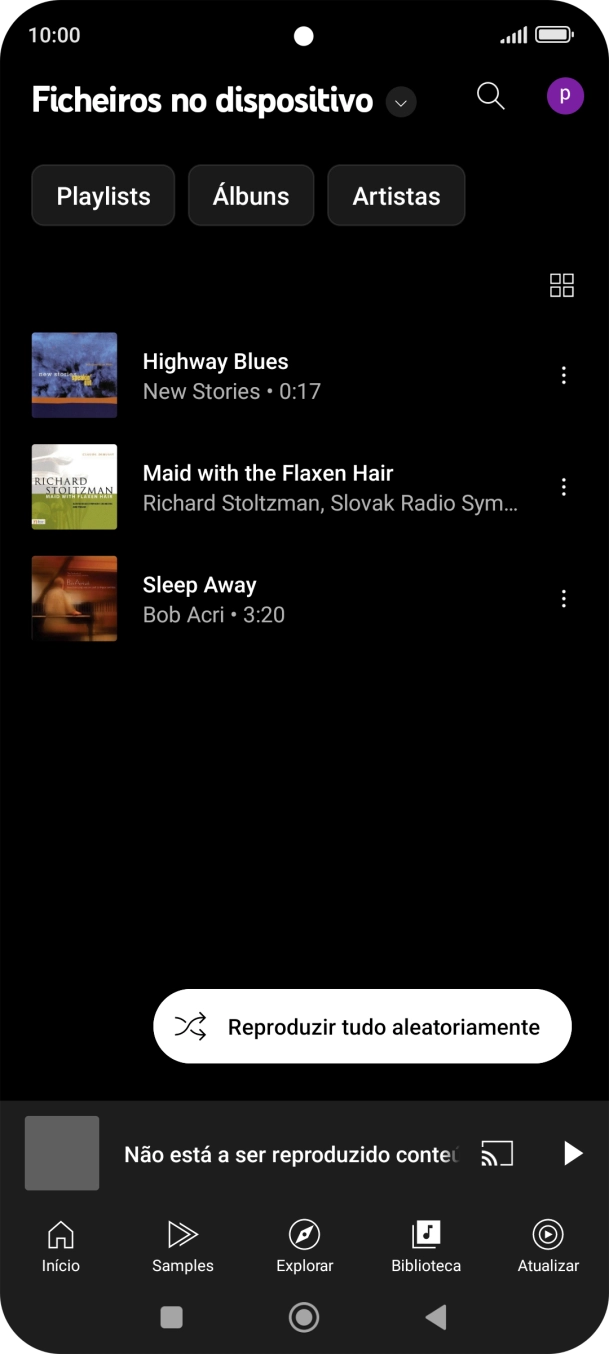Show the Artistas chip
Image resolution: width=609 pixels, height=1354 pixels.
point(396,196)
